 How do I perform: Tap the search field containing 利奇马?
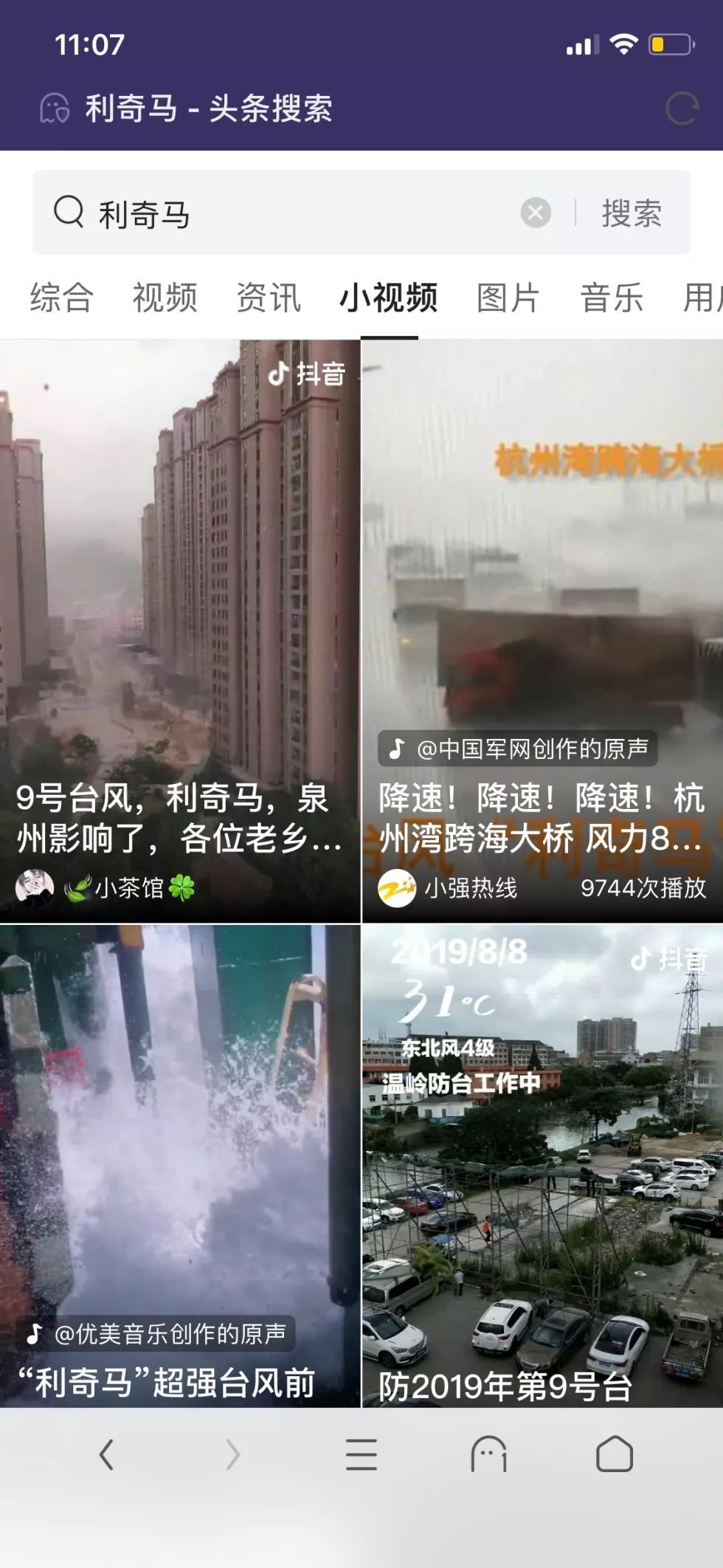click(295, 213)
